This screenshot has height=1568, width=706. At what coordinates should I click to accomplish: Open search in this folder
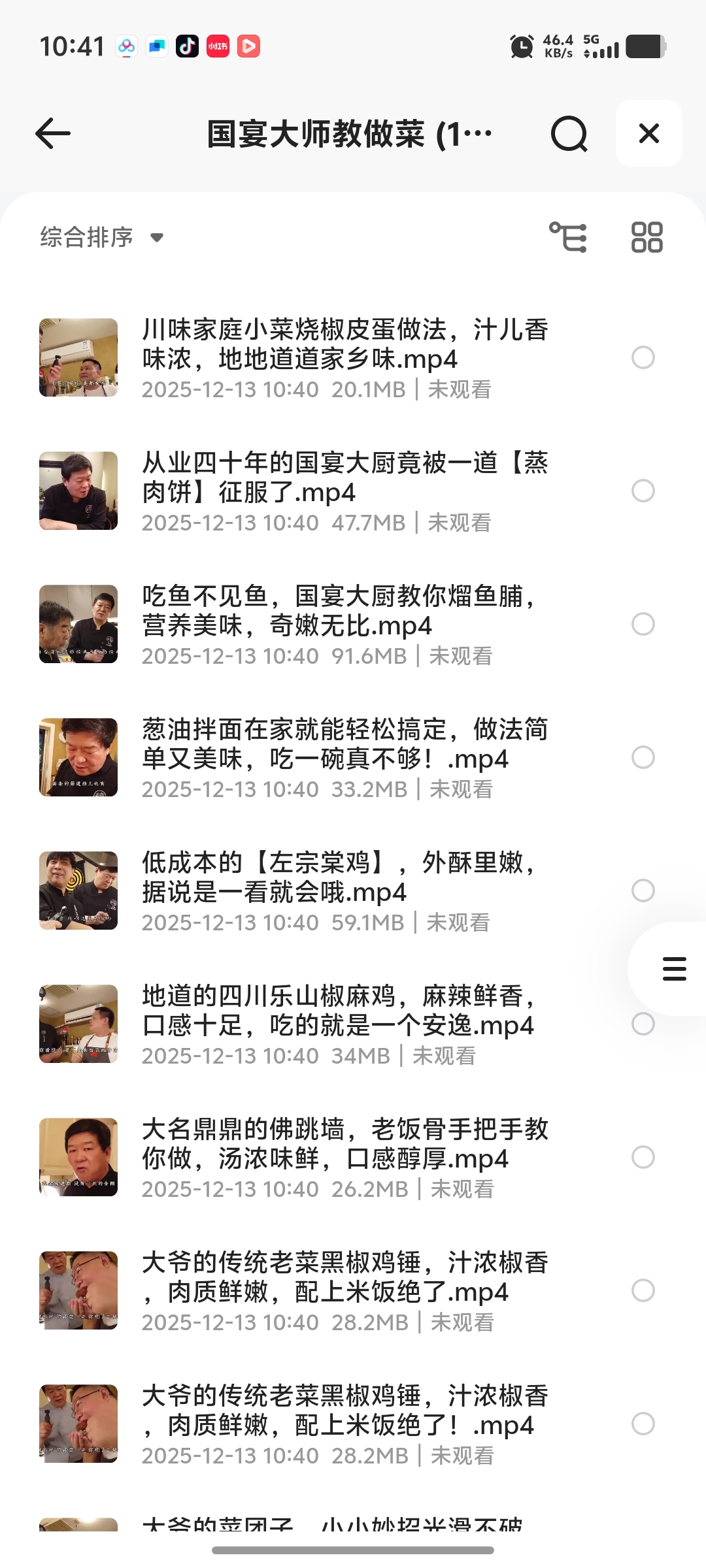coord(569,134)
